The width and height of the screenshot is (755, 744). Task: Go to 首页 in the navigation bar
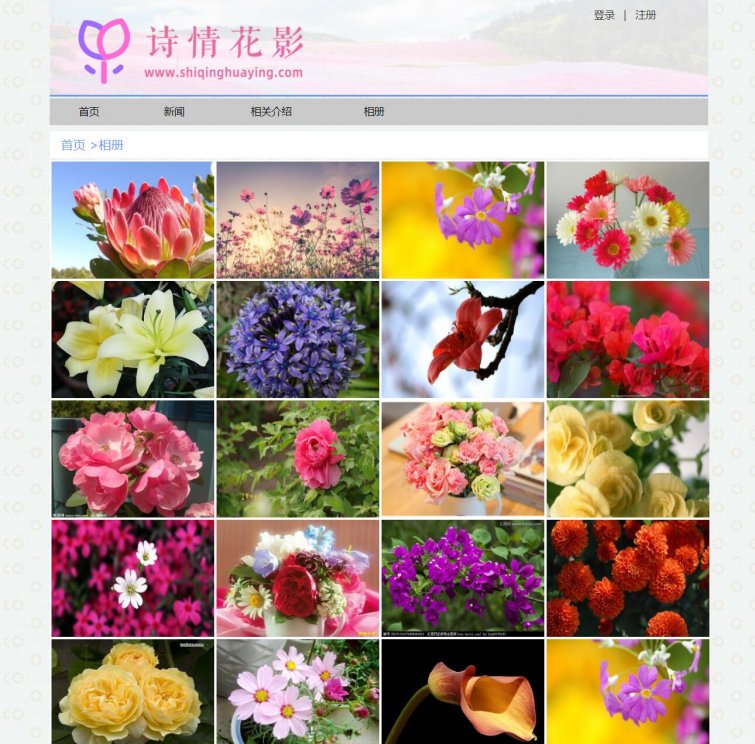click(x=89, y=111)
